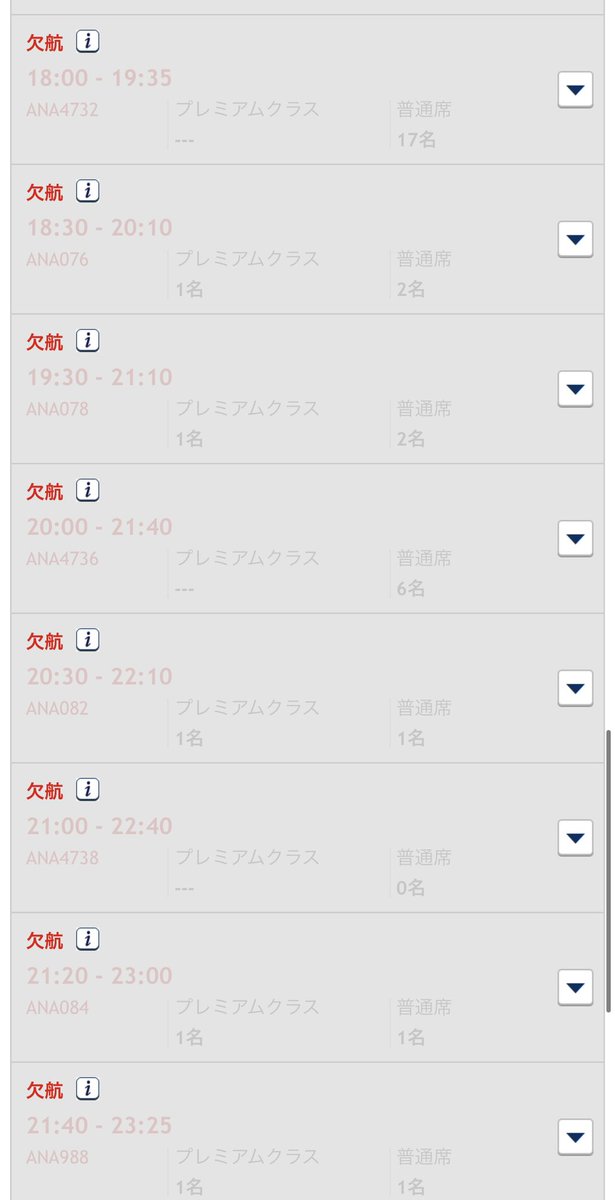Open info icon for the 21:20 - 23:00 flight
615x1200 pixels.
[88, 939]
